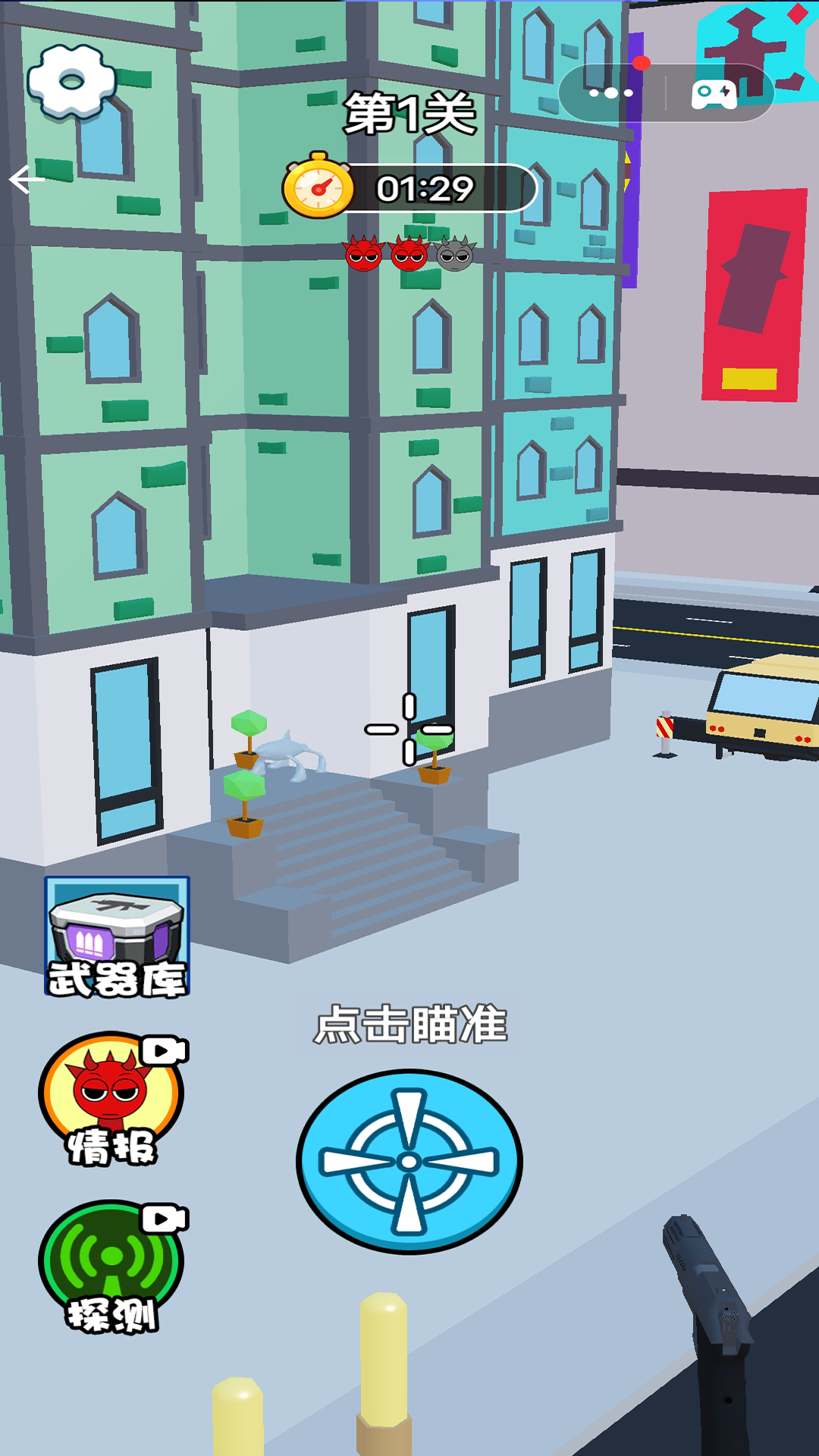The width and height of the screenshot is (819, 1456).
Task: Open the three-dot more menu
Action: 611,93
